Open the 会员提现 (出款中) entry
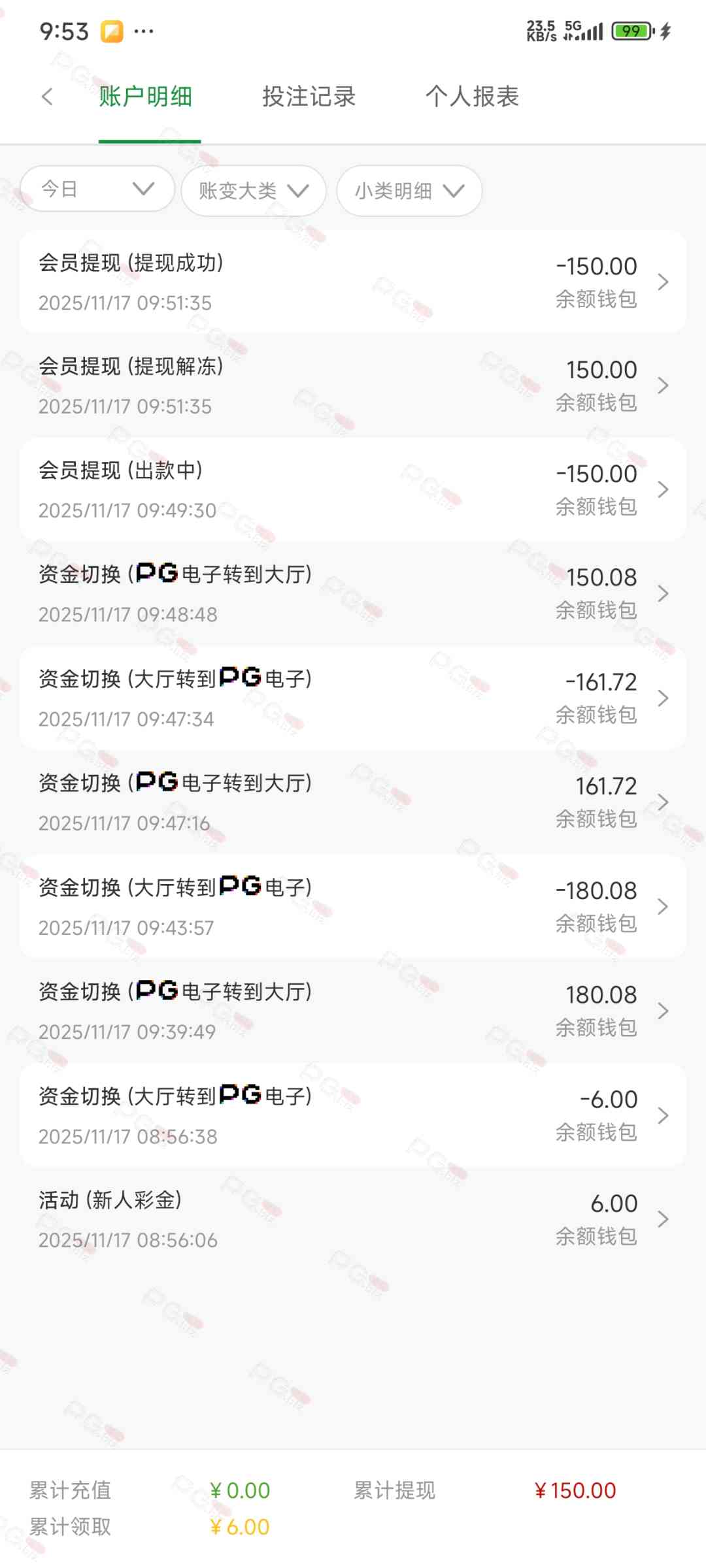The image size is (706, 1568). (353, 489)
